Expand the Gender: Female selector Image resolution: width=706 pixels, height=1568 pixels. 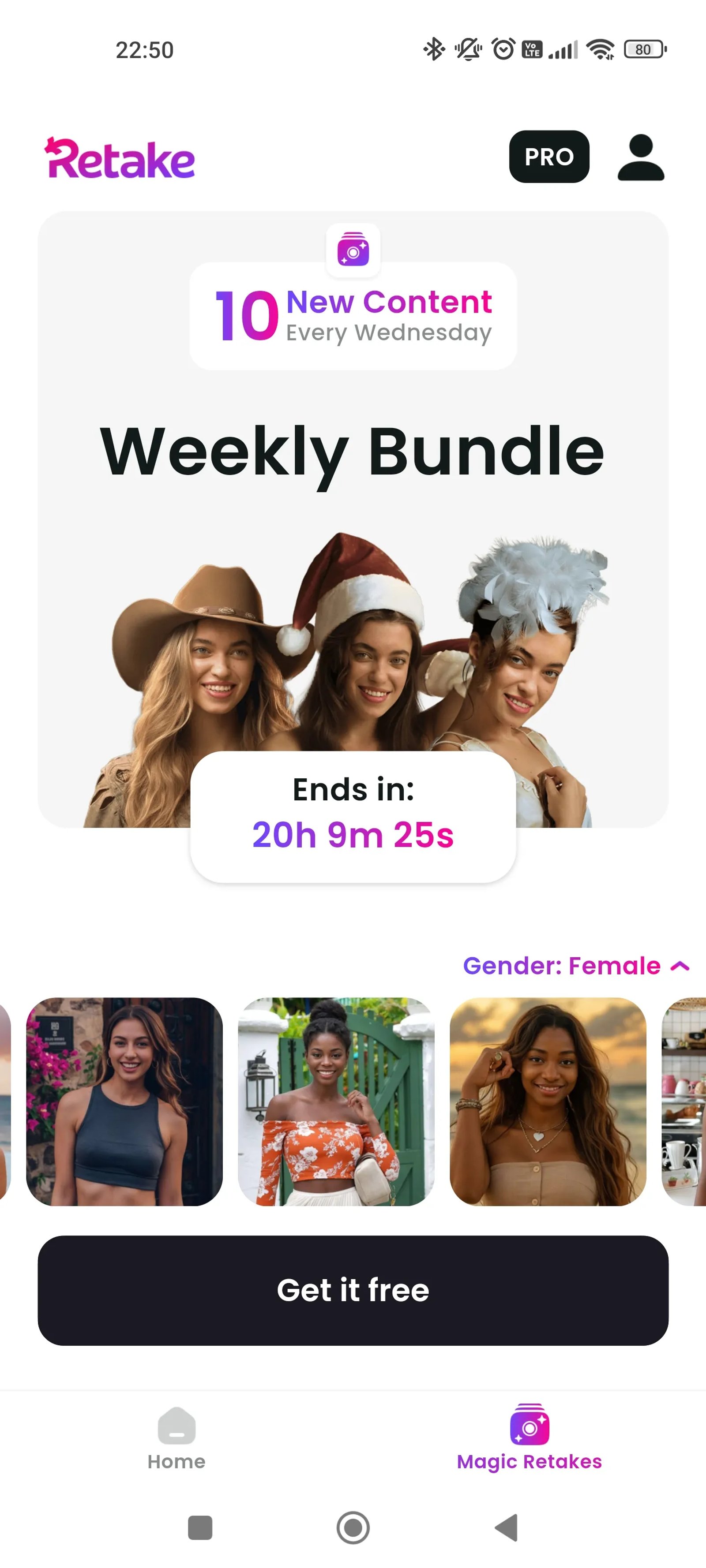[575, 965]
